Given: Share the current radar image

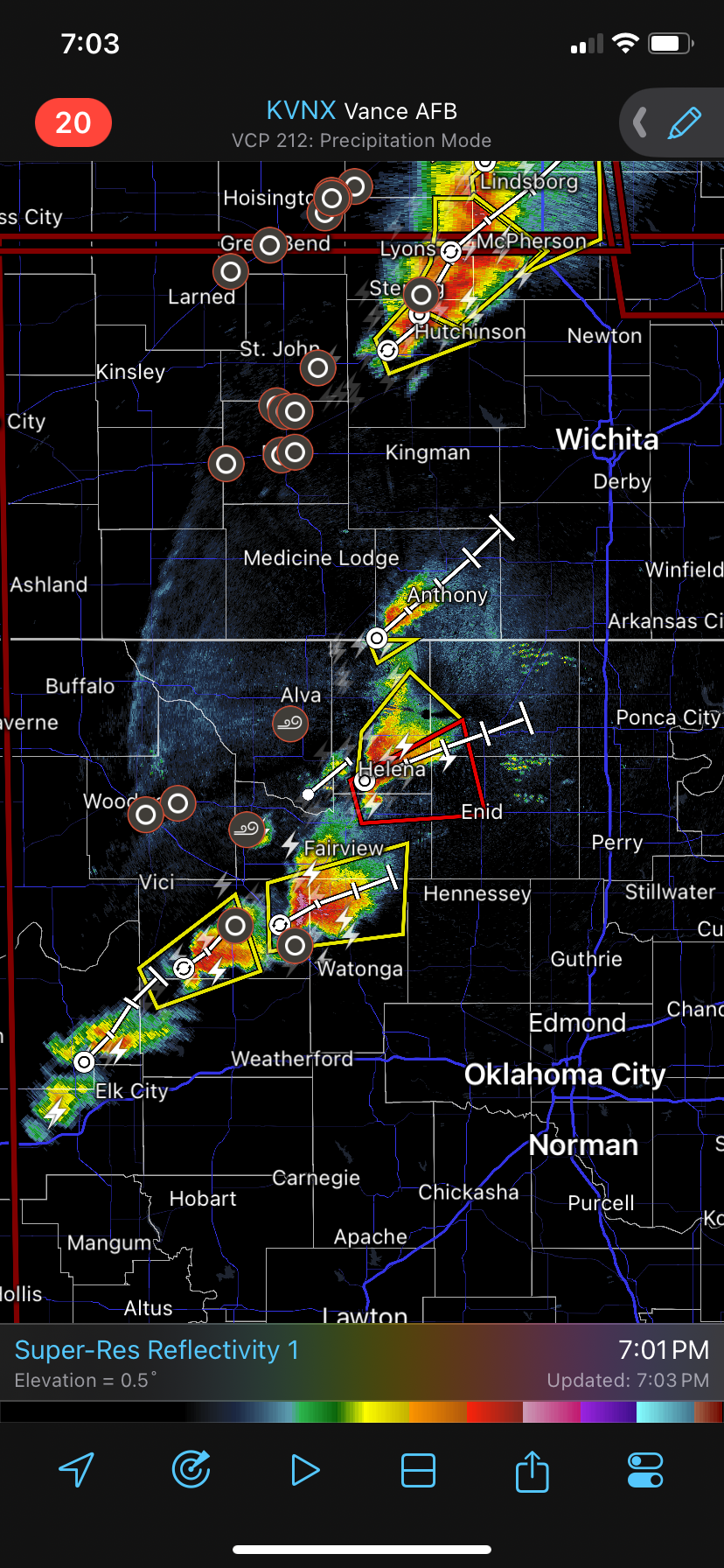Looking at the screenshot, I should click(532, 1470).
